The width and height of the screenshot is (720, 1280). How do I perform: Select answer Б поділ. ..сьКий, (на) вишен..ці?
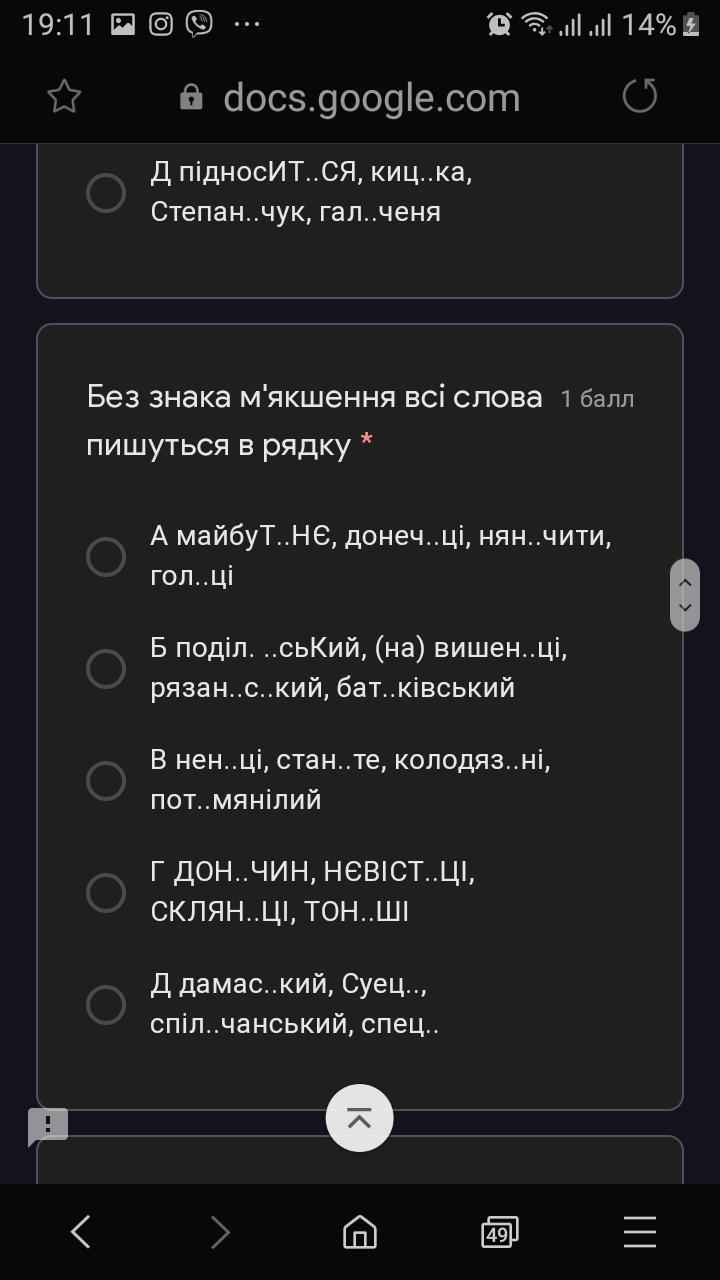point(106,669)
